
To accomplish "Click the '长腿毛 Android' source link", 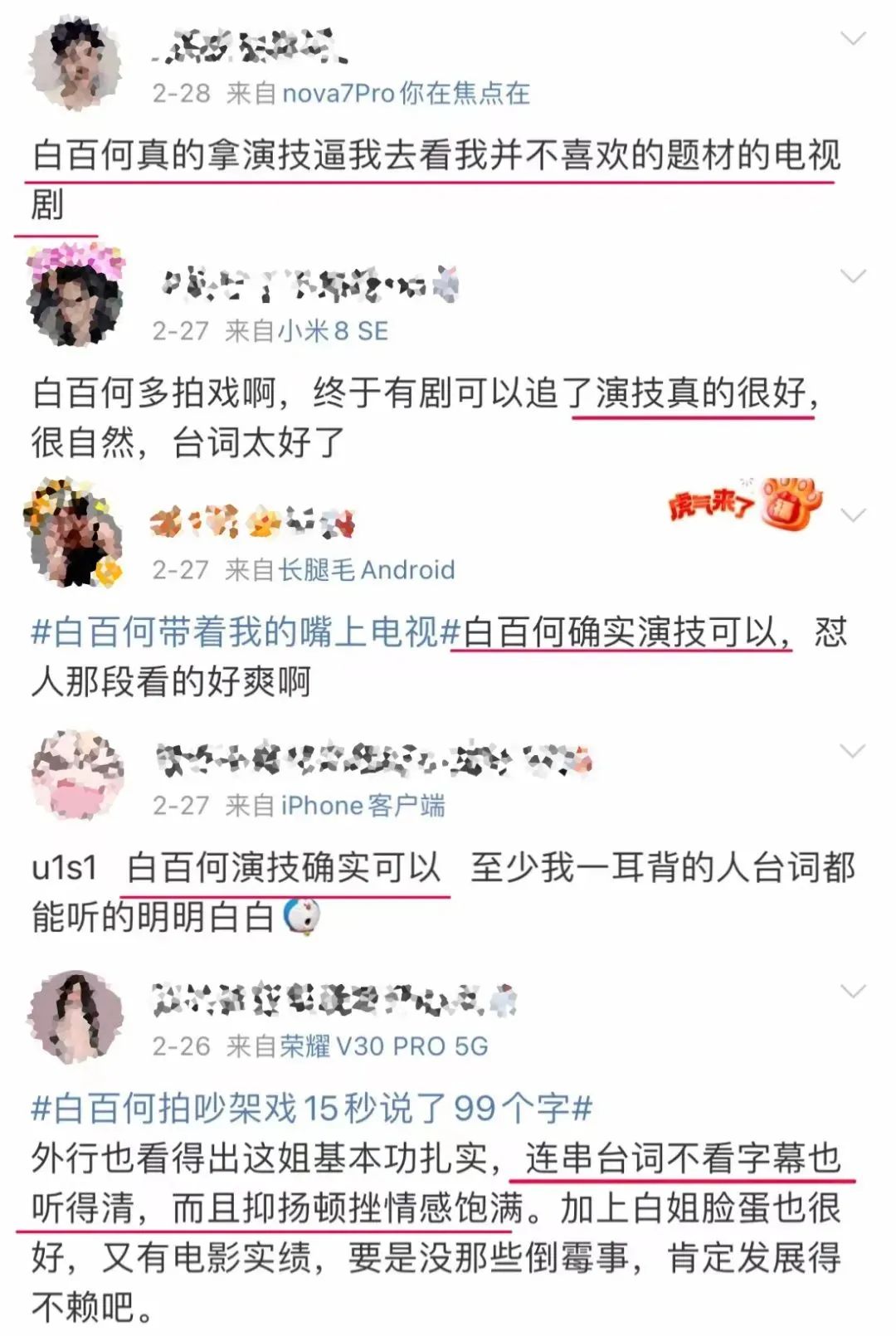I will 365,568.
